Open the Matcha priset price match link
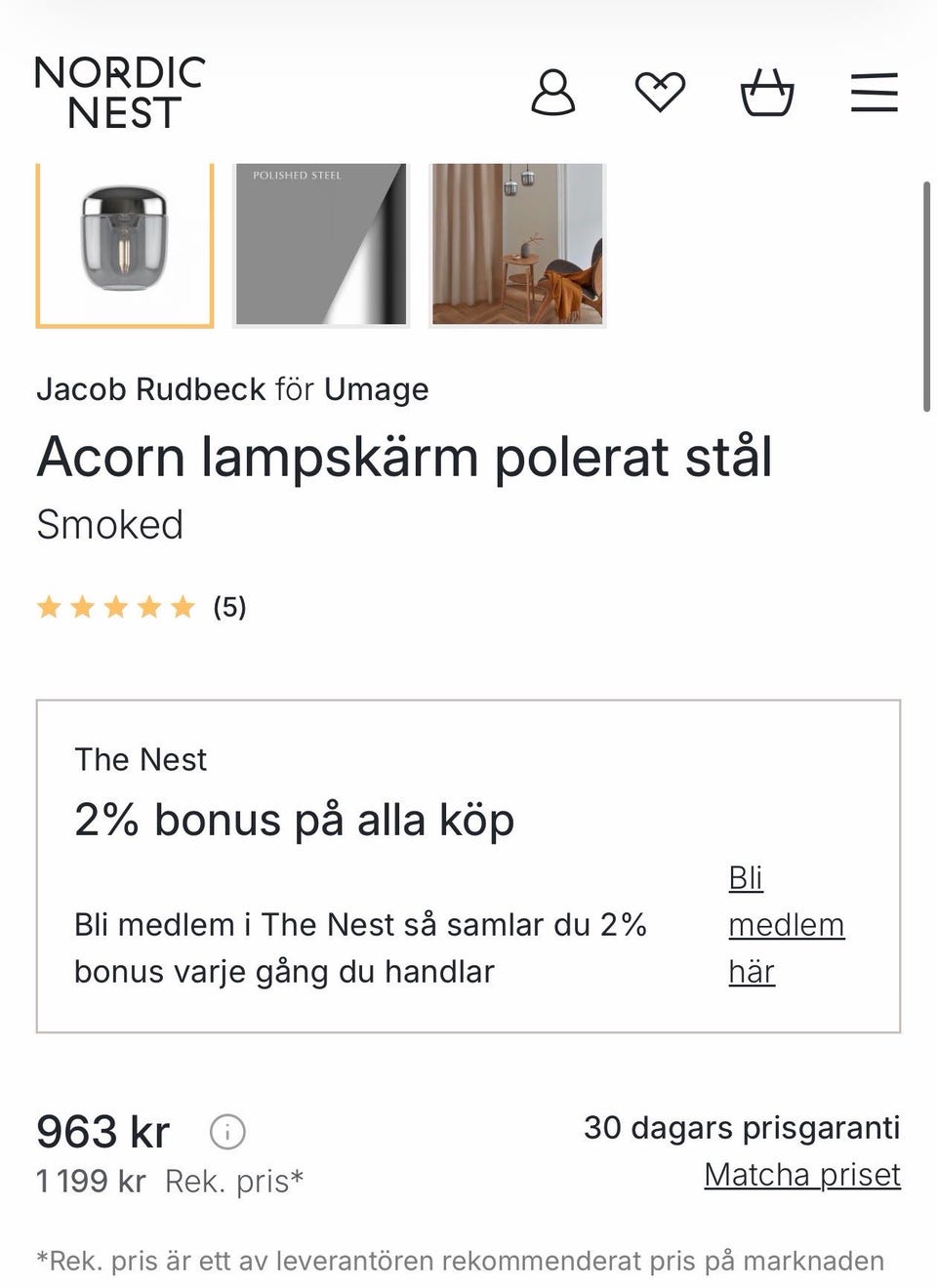The image size is (937, 1288). click(802, 1175)
